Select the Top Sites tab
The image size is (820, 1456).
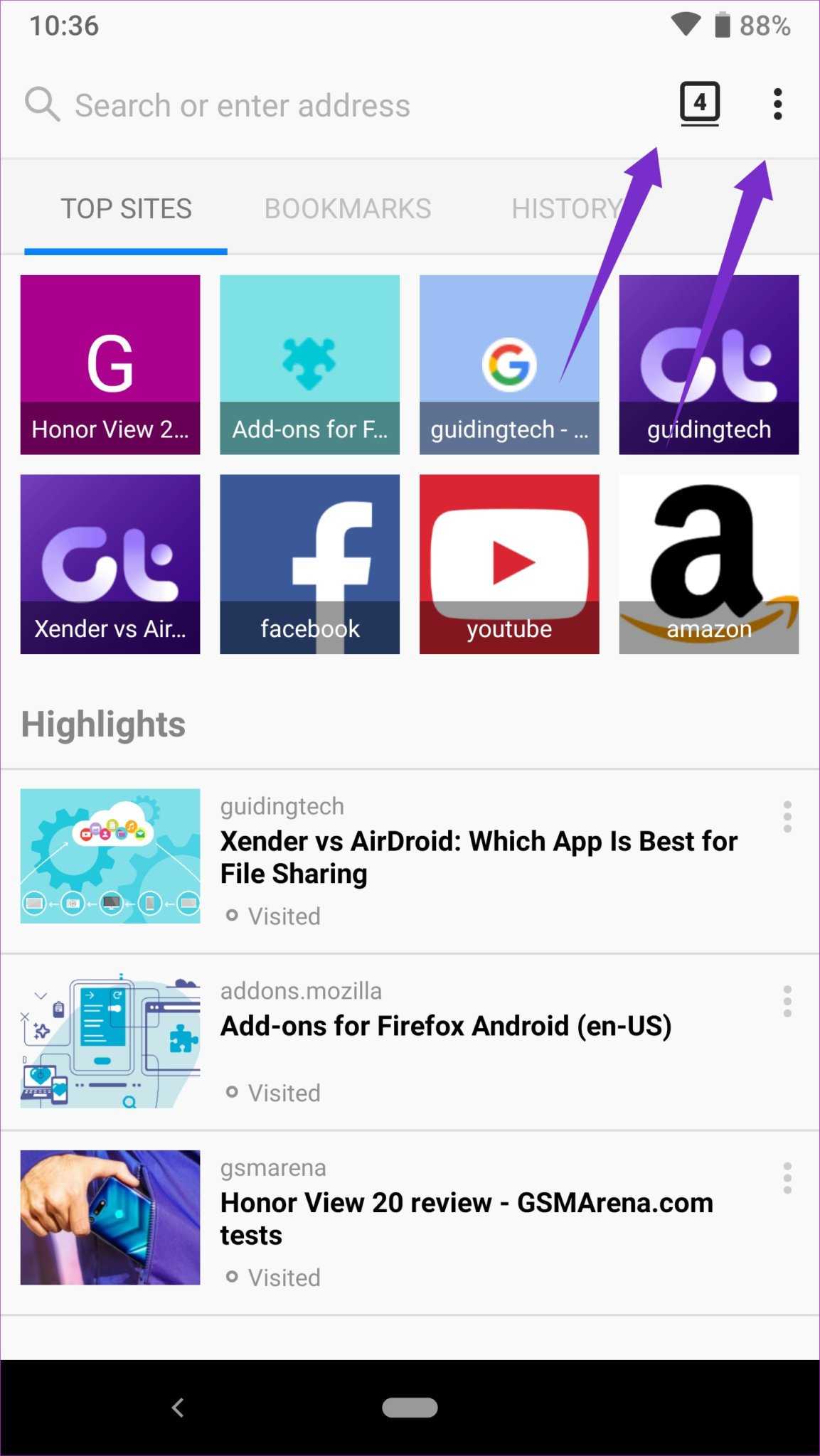(x=126, y=209)
